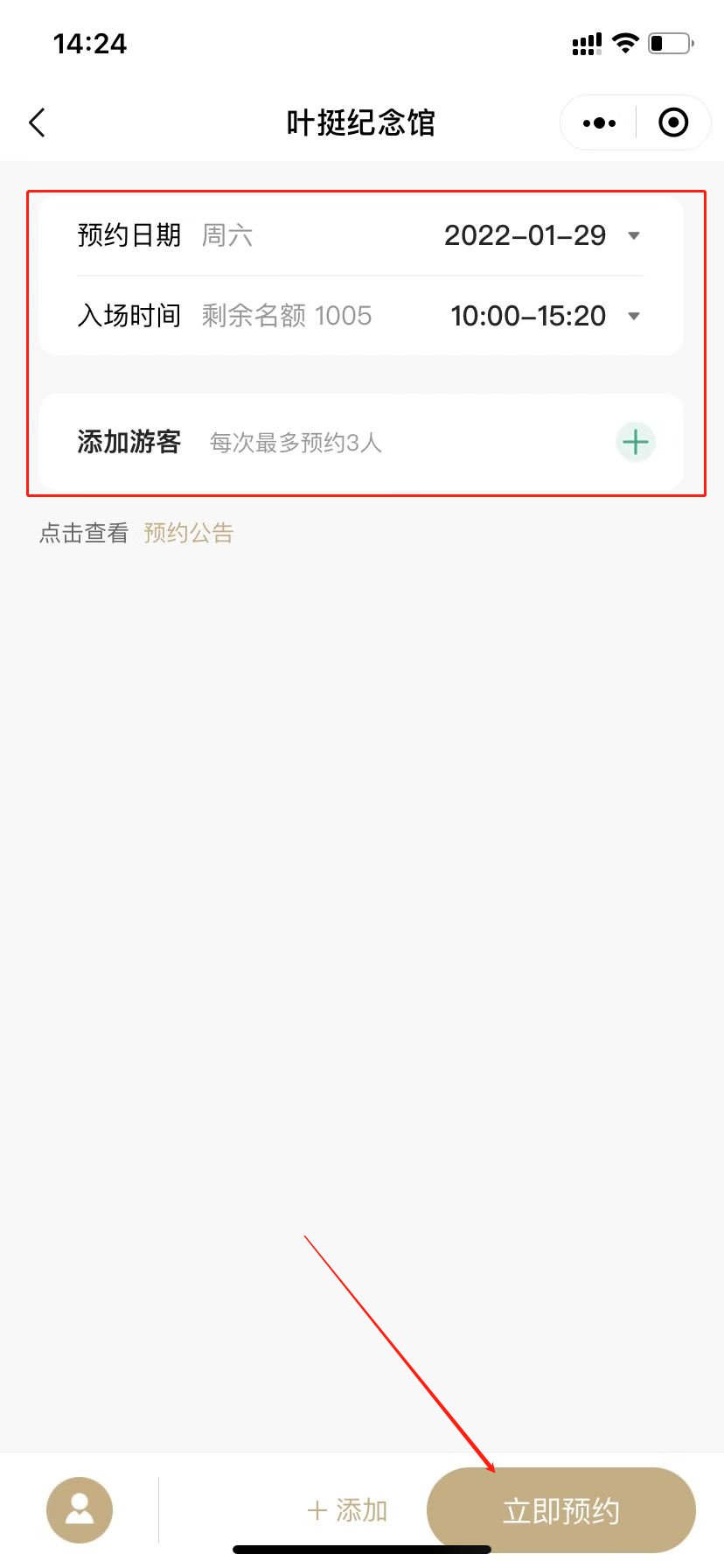Go back from 叶挺纪念馆 page
This screenshot has width=724, height=1568.
[x=37, y=122]
